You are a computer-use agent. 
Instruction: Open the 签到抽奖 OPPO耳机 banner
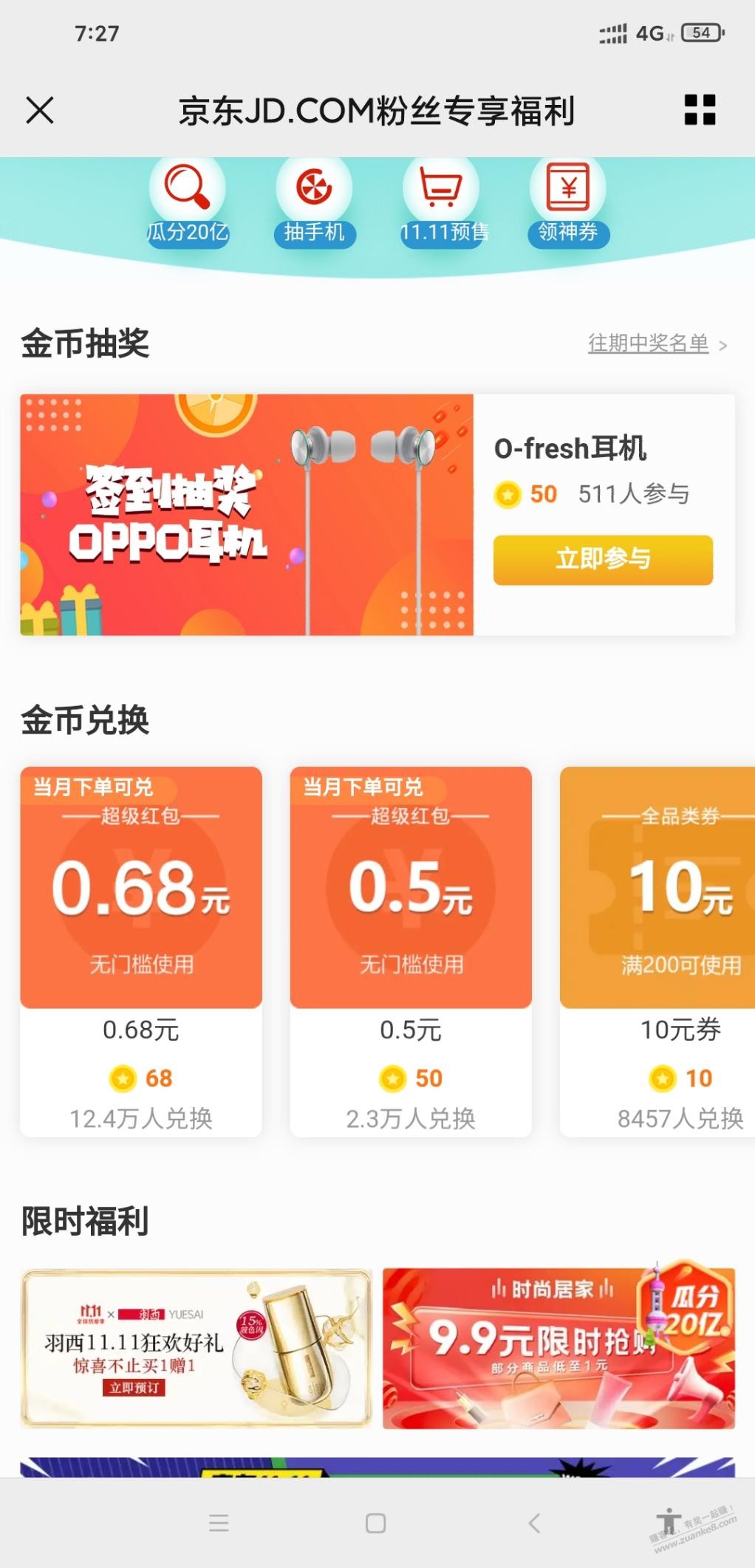pyautogui.click(x=246, y=515)
